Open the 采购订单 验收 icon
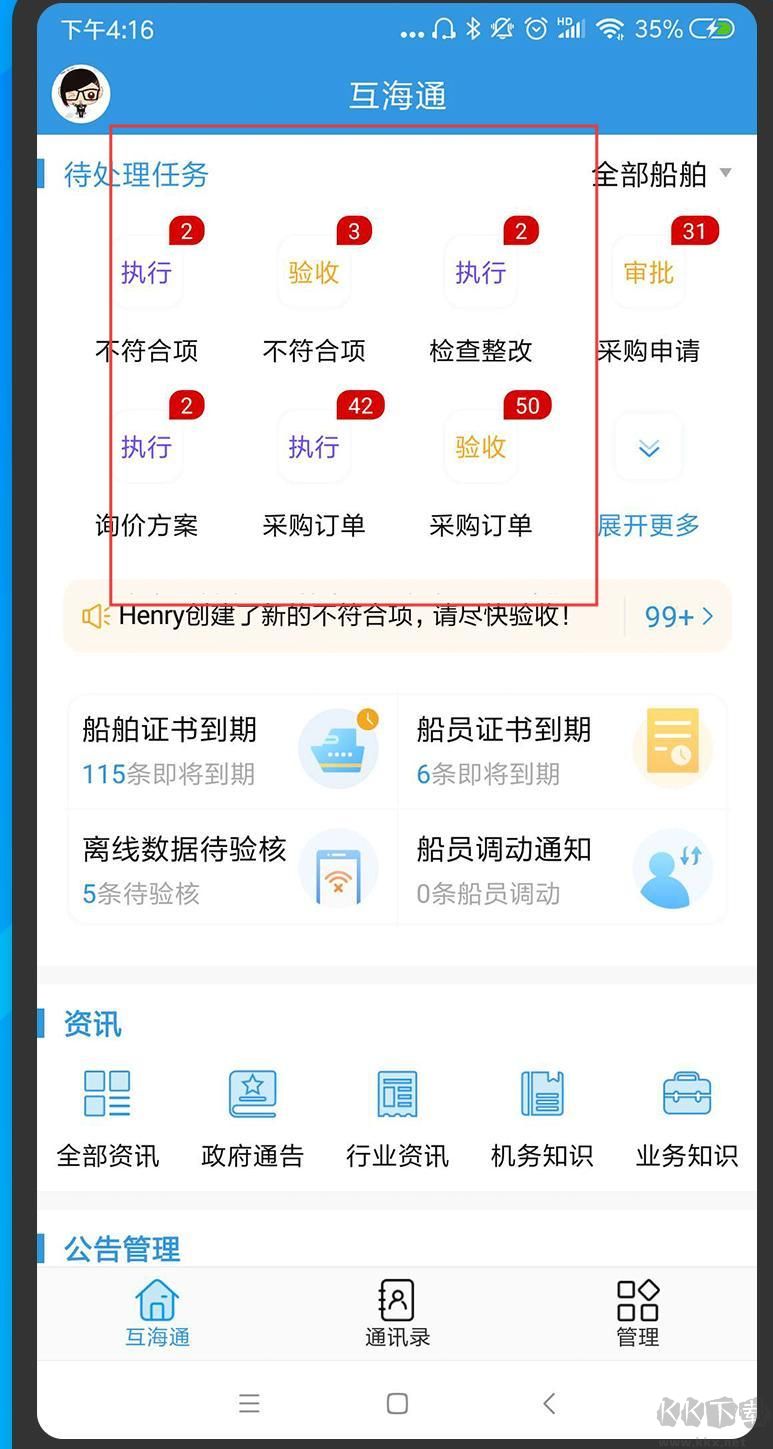 (x=480, y=447)
